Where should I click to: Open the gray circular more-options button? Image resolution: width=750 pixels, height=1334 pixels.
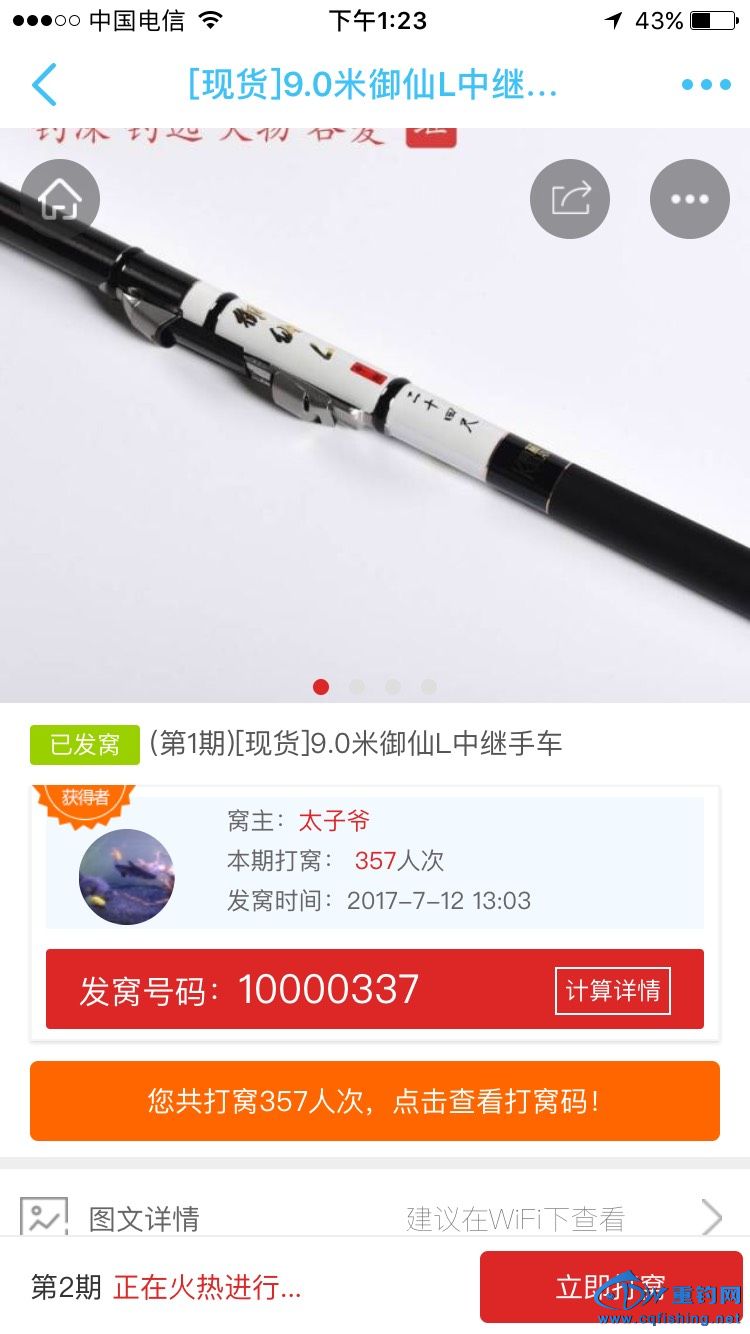click(x=689, y=199)
